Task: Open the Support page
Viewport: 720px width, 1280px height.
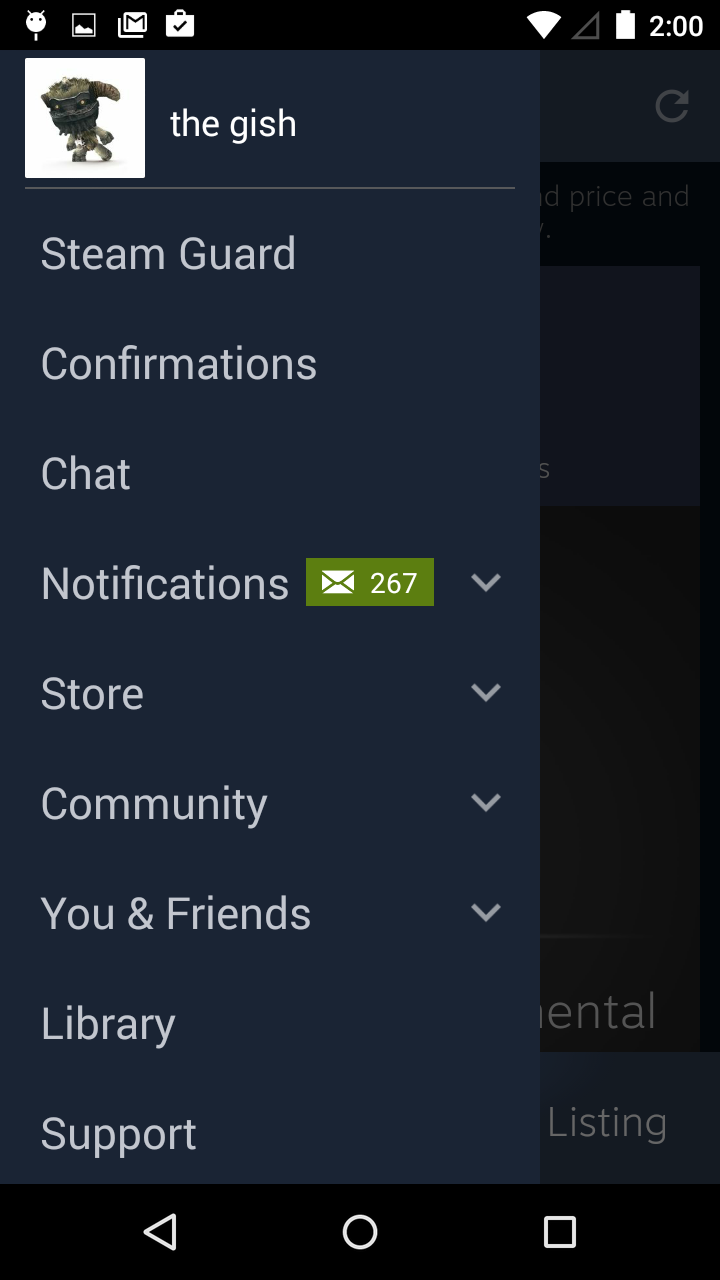Action: point(118,1134)
